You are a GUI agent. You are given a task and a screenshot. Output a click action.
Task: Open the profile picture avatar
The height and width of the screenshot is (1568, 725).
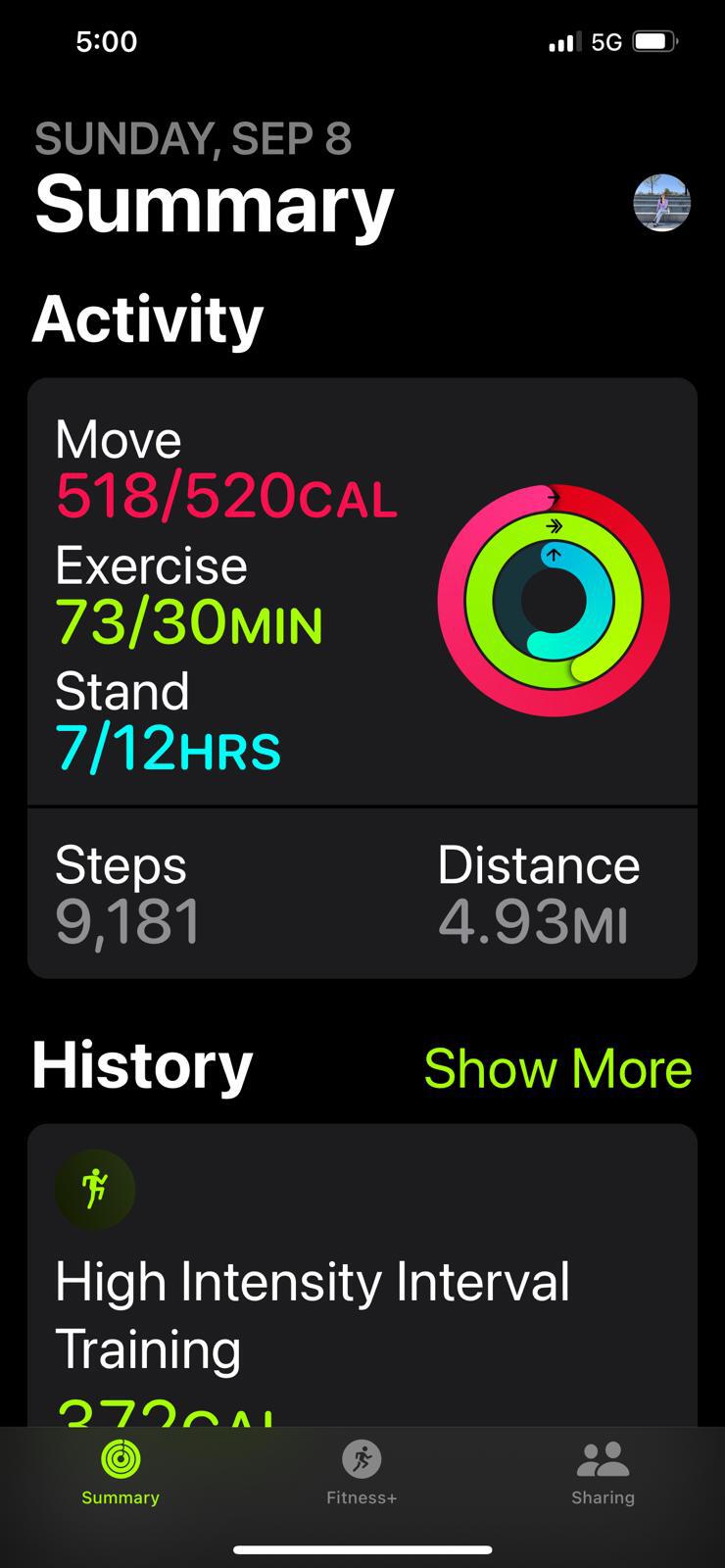coord(662,203)
